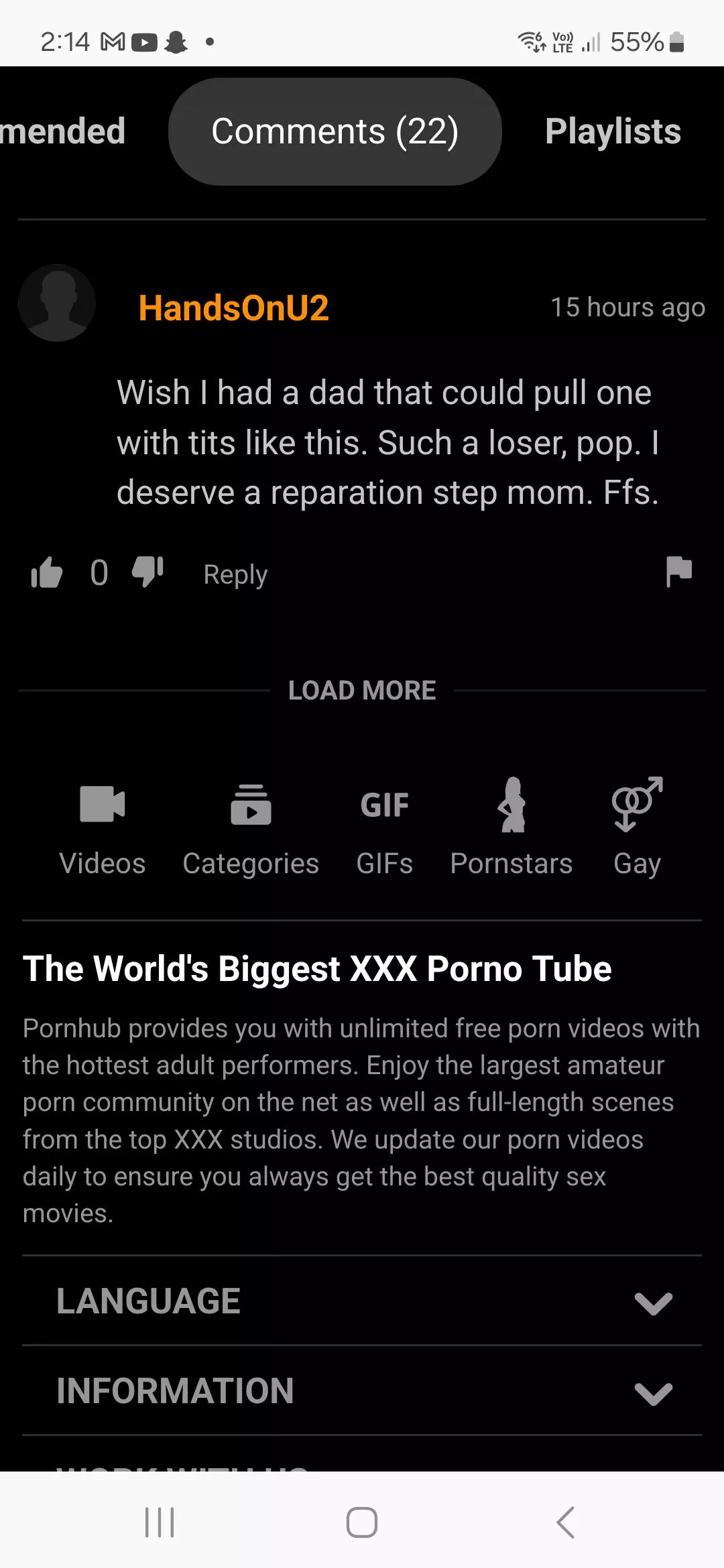Open the HandsOnU2 user profile
Screen dimensions: 724x1568
coord(233,308)
